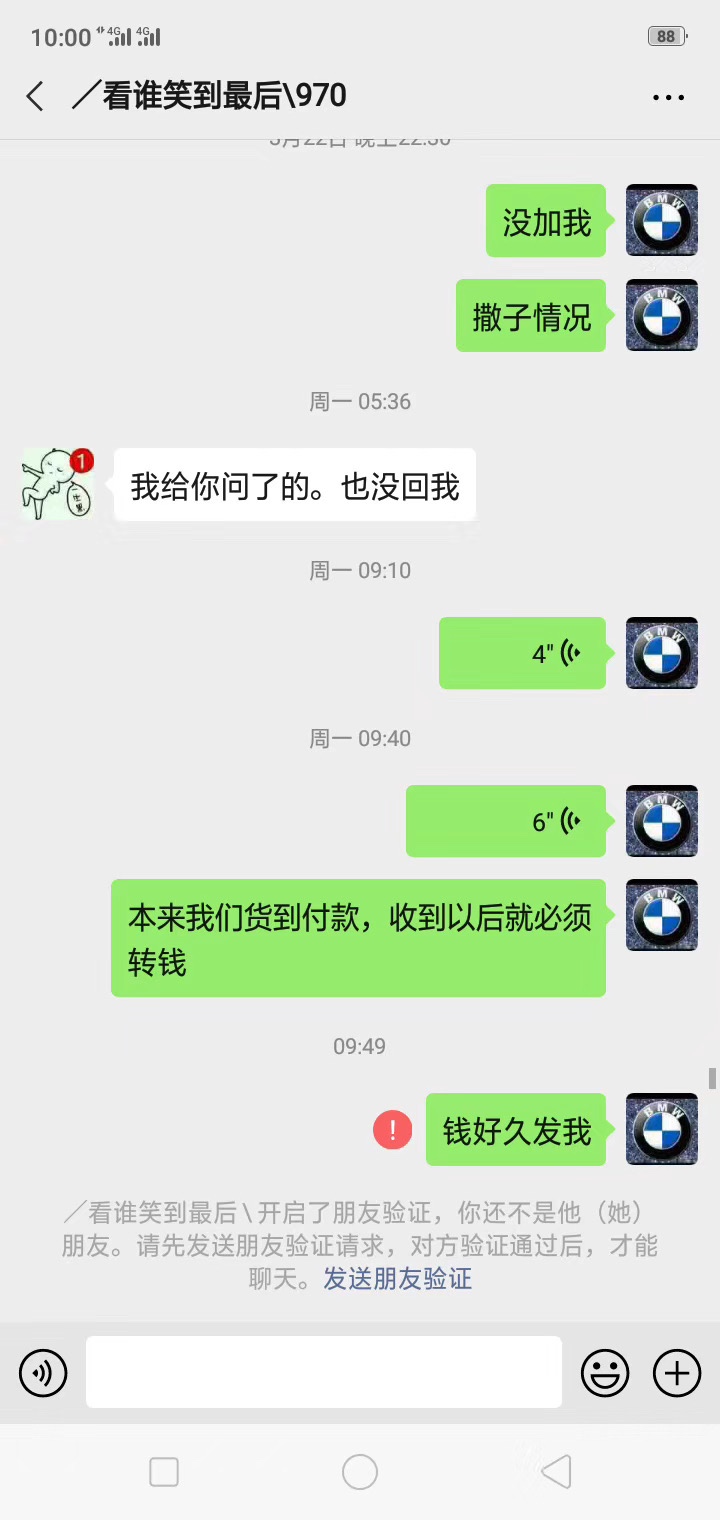Play the 4-second voice message
Image resolution: width=720 pixels, height=1520 pixels.
click(x=522, y=653)
